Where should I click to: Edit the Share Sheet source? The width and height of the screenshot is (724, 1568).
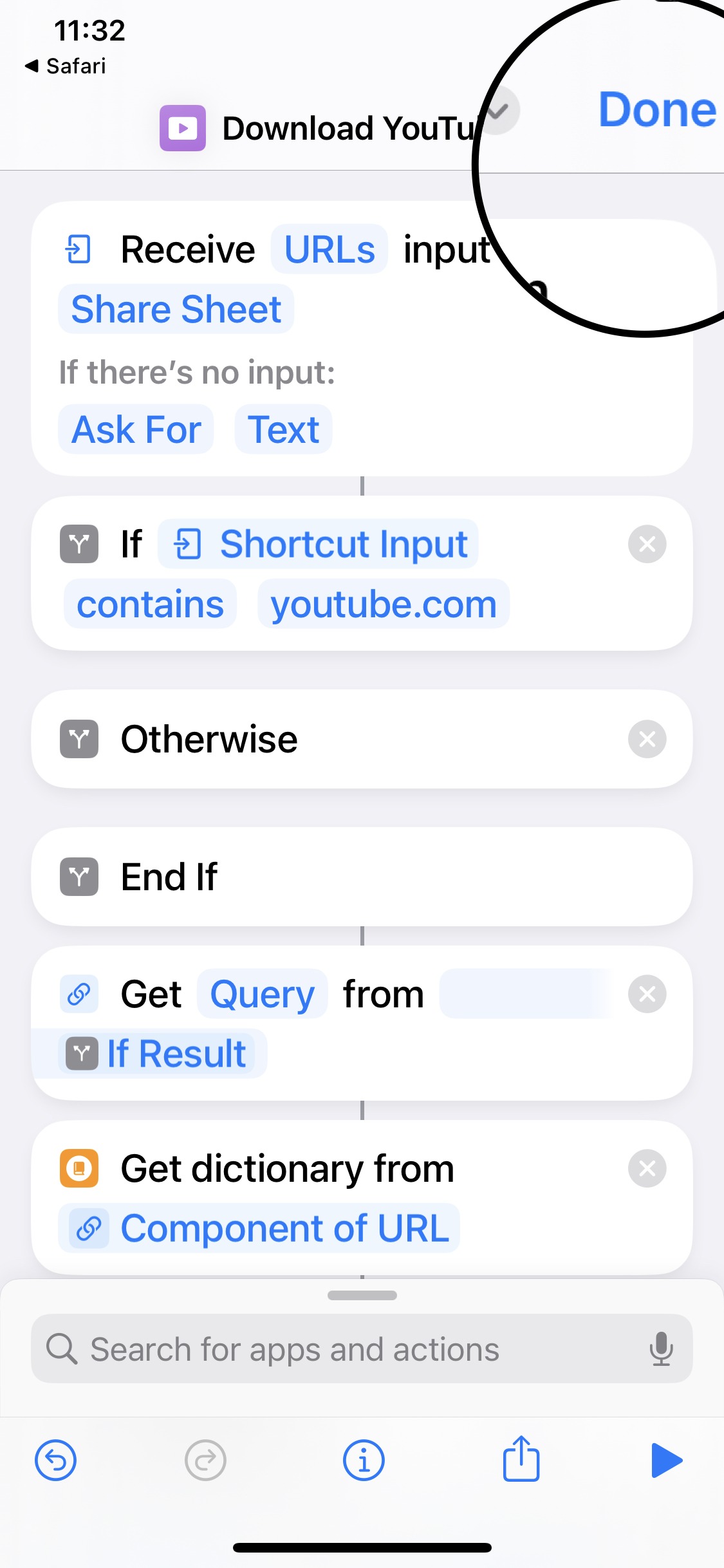click(176, 310)
